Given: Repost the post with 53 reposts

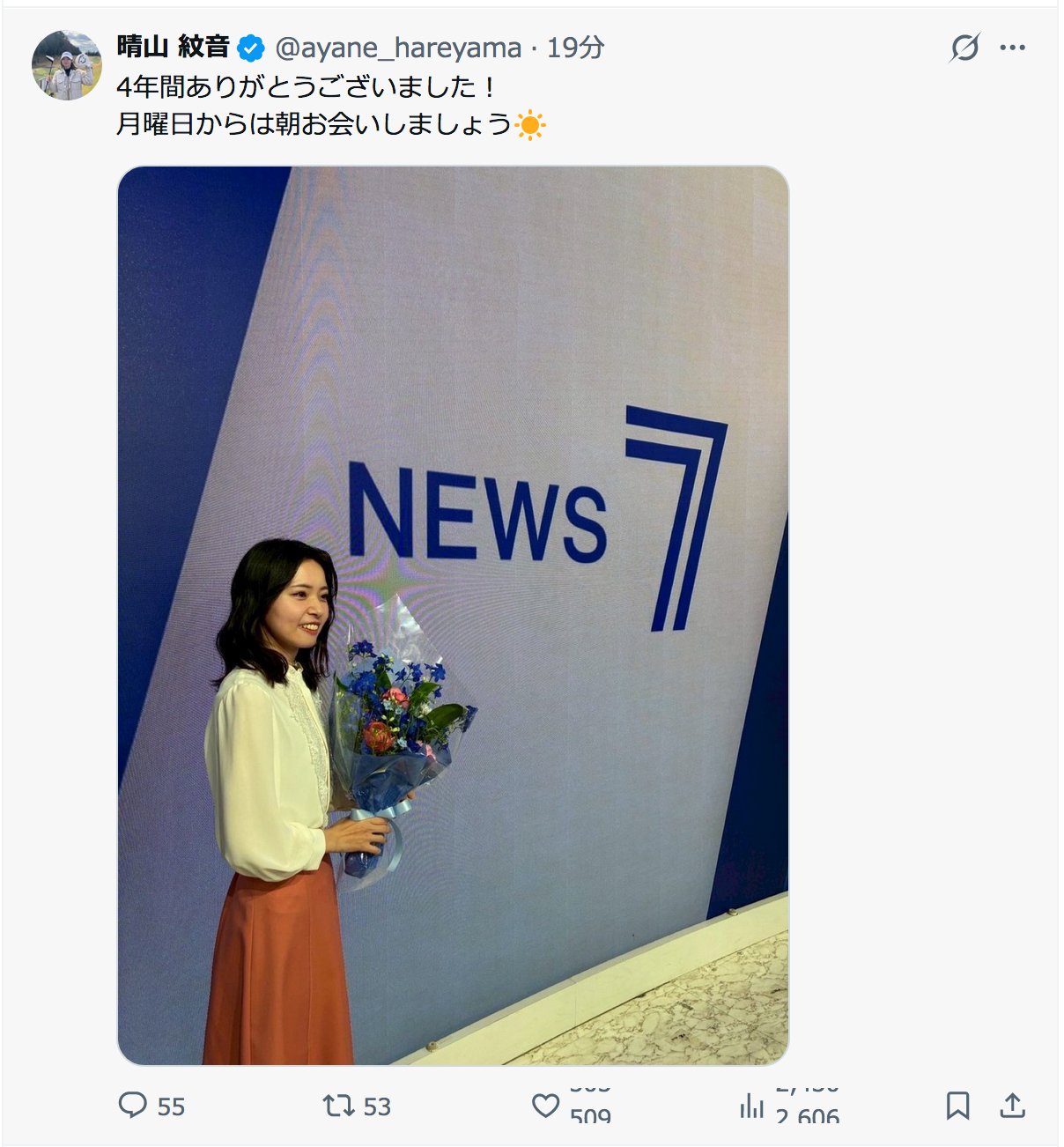Looking at the screenshot, I should [x=338, y=1105].
